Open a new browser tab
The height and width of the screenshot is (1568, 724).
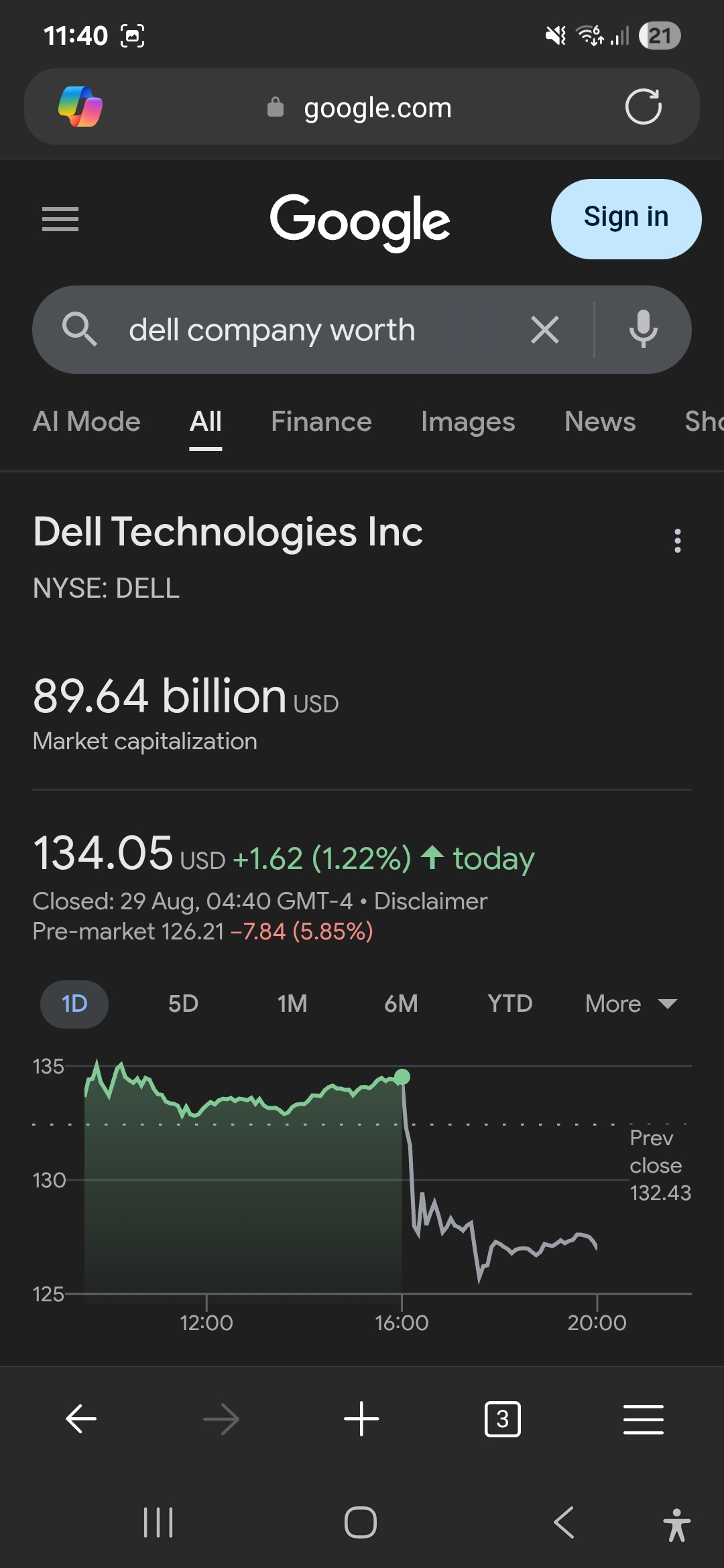361,1419
